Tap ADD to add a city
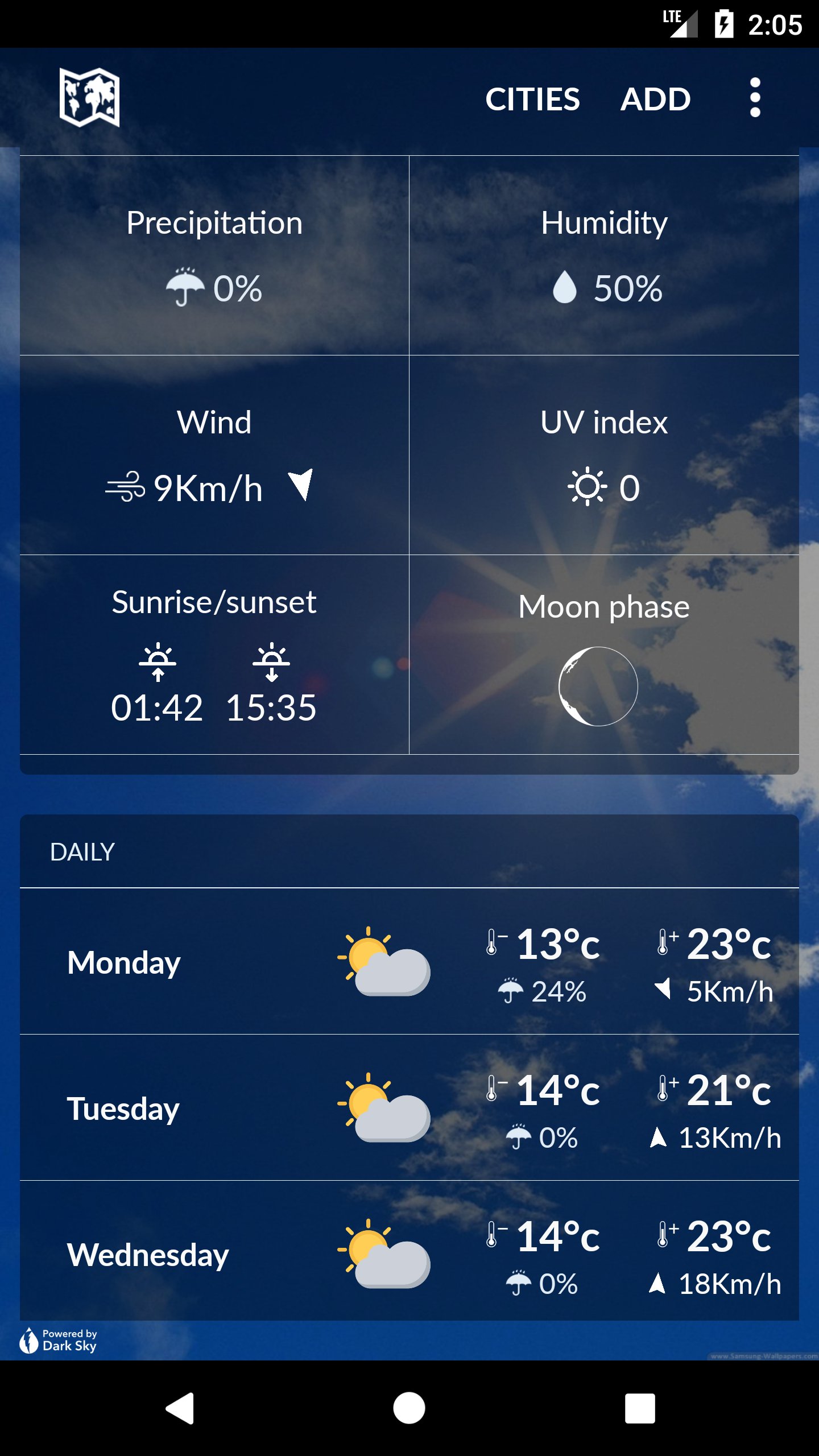The image size is (819, 1456). click(655, 99)
